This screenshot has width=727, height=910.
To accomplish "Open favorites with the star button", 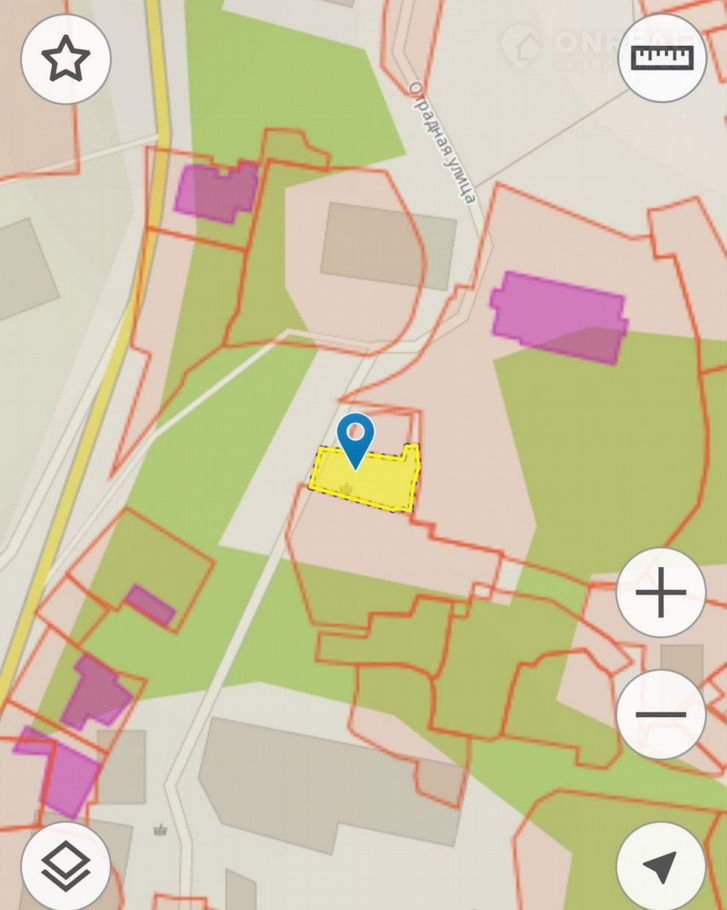I will [x=66, y=59].
